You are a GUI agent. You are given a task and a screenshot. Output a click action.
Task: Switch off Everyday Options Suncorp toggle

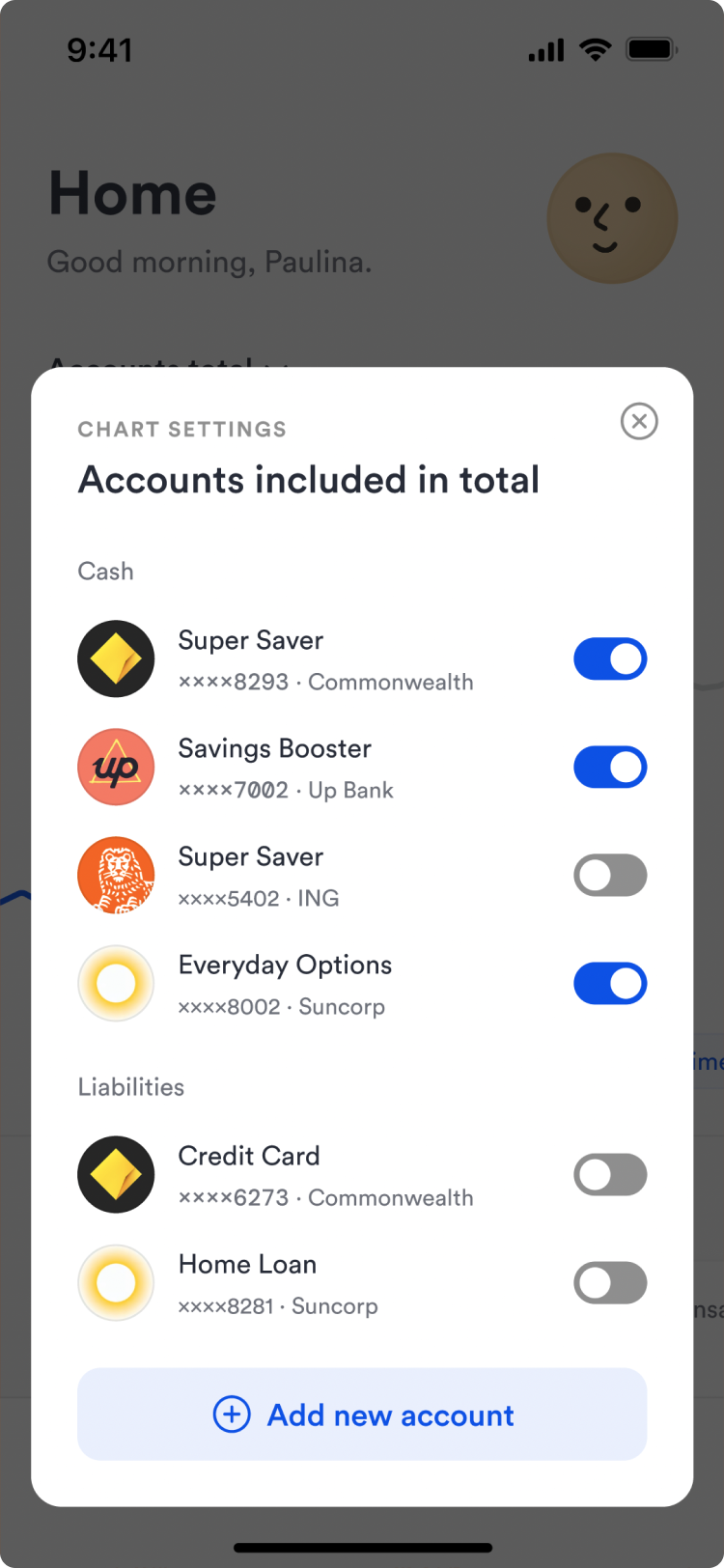610,984
